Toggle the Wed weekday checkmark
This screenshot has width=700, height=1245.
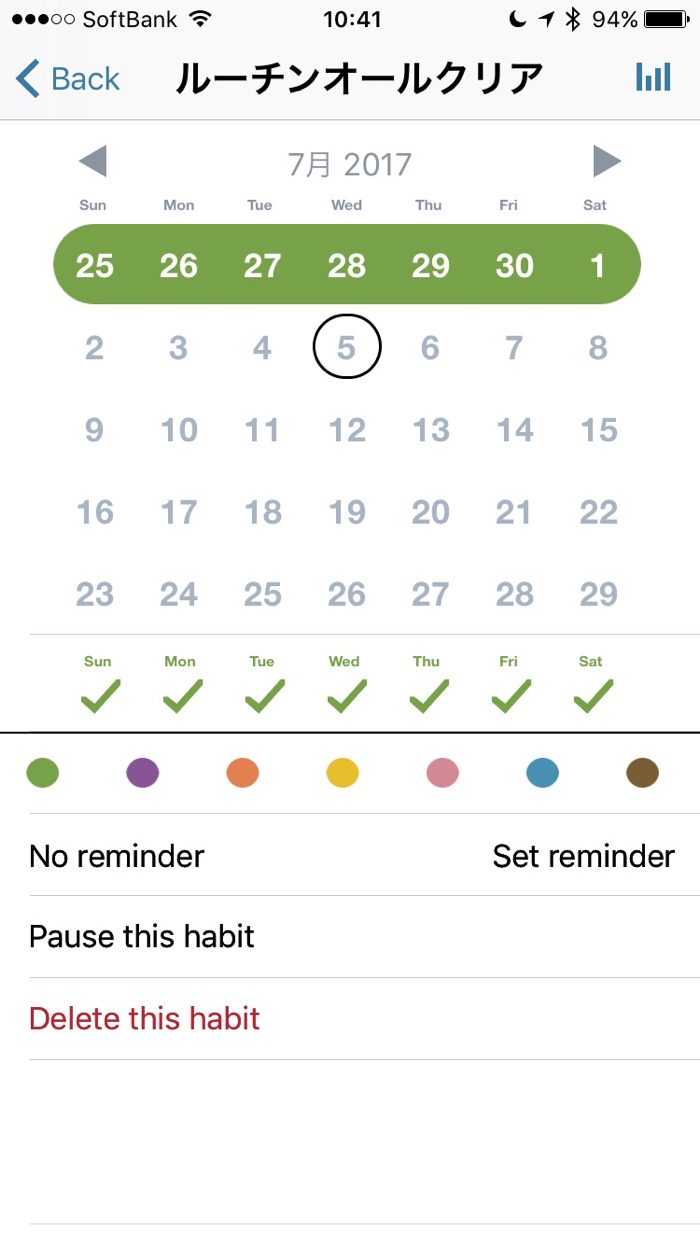click(346, 695)
